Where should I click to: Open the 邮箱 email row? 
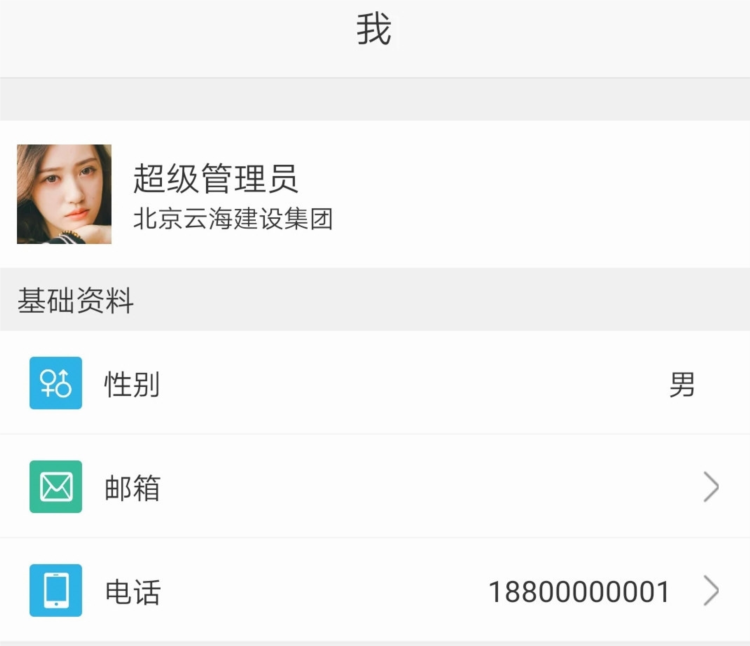pyautogui.click(x=375, y=487)
